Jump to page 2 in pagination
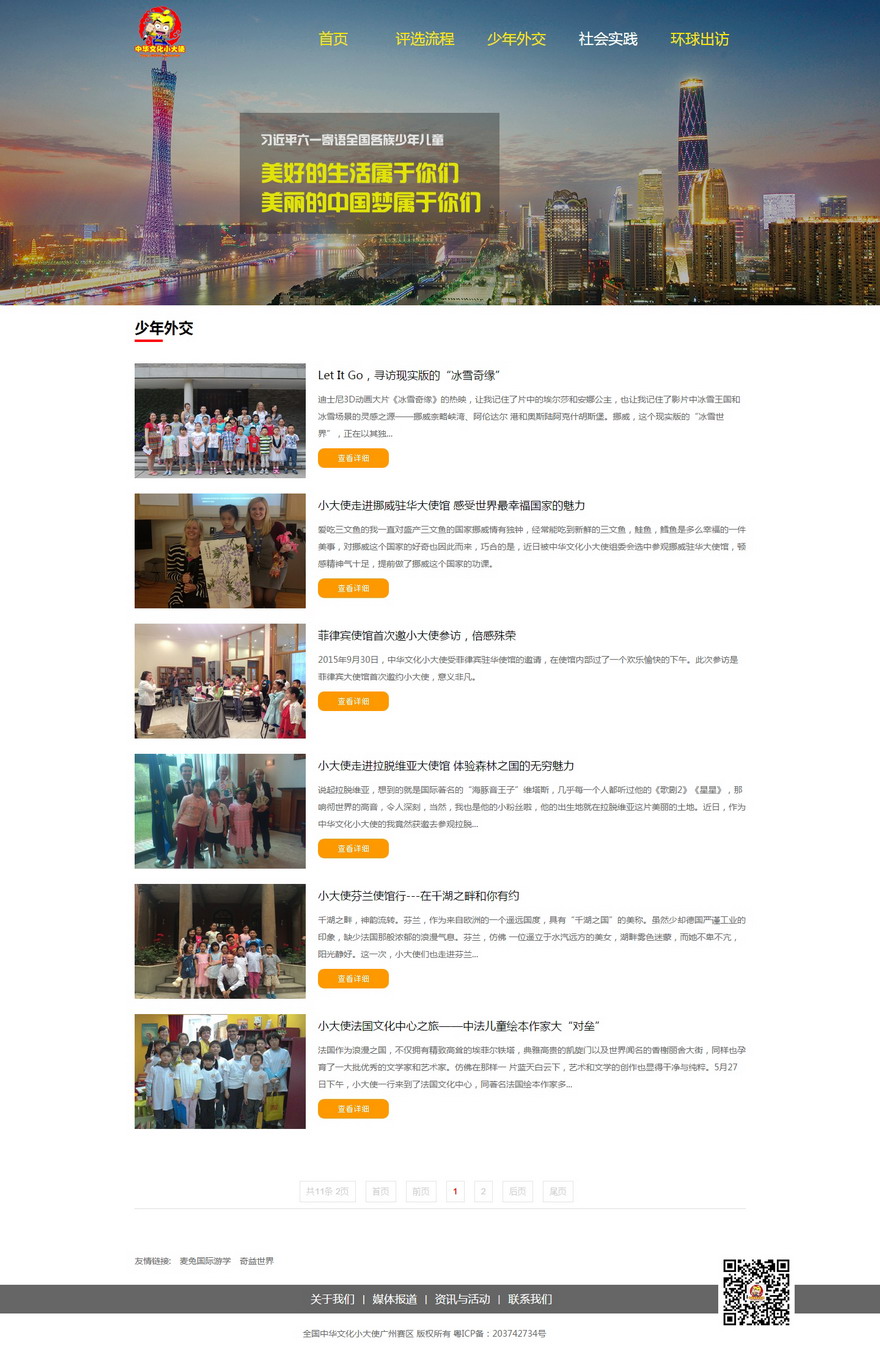The height and width of the screenshot is (1354, 880). click(x=483, y=1191)
